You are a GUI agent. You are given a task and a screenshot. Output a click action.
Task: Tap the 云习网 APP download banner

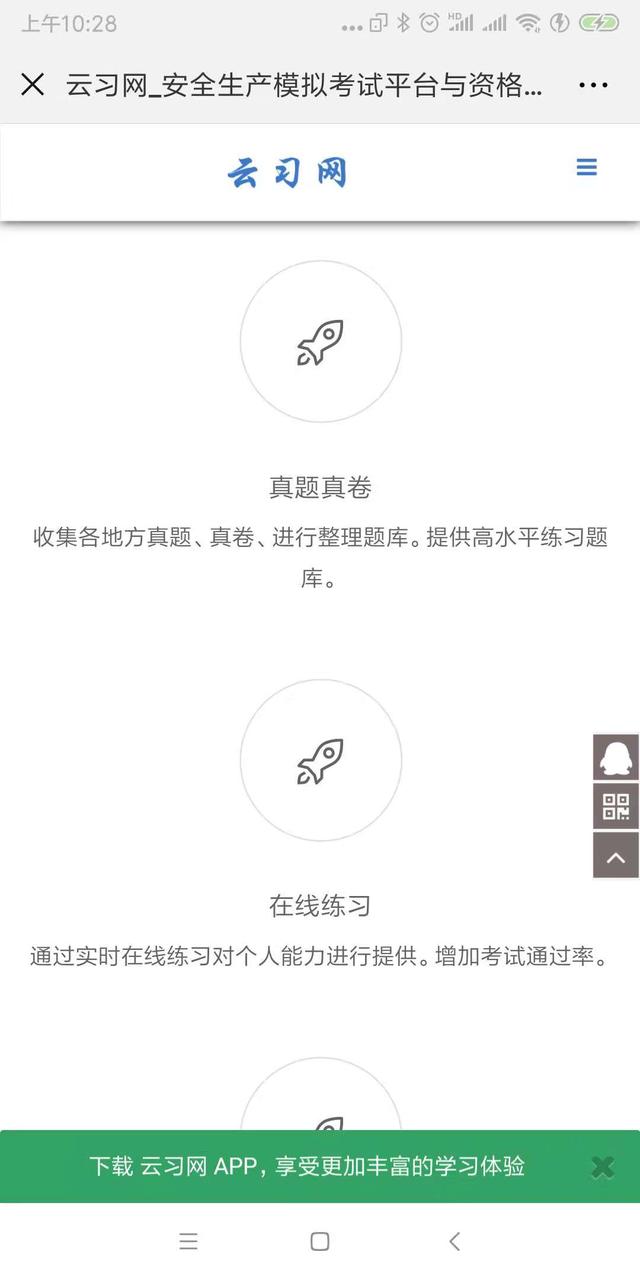click(x=307, y=1166)
